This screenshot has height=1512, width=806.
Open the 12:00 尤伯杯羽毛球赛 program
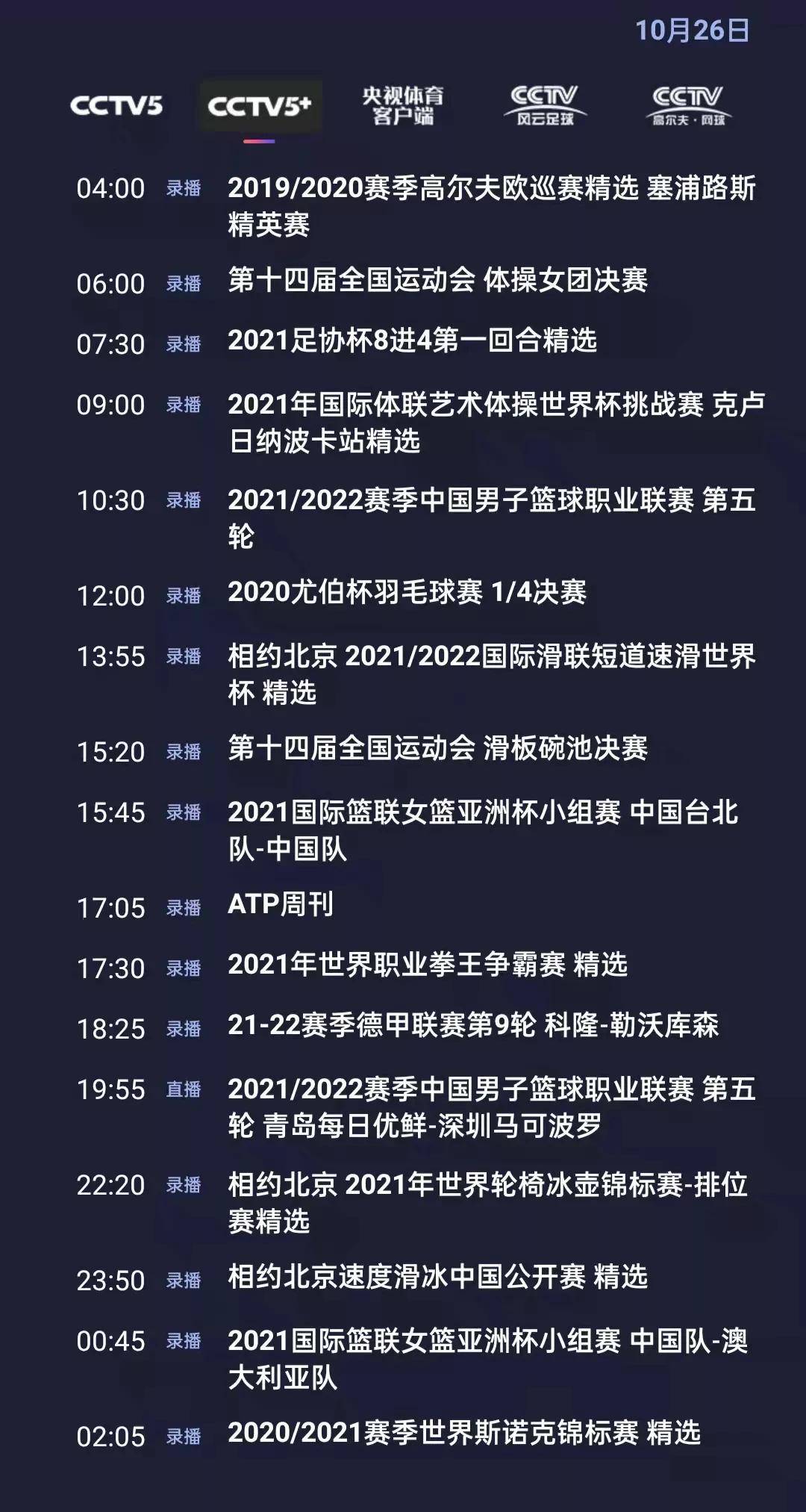(x=331, y=594)
